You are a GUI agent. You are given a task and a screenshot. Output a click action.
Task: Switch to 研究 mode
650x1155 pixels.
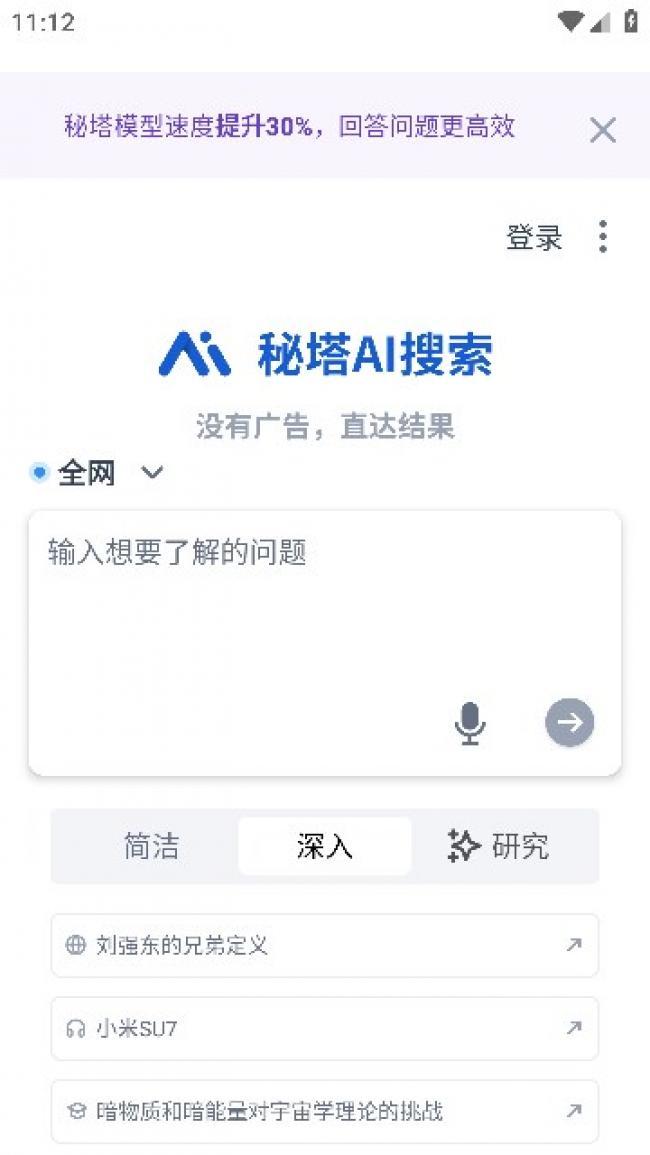coord(498,846)
